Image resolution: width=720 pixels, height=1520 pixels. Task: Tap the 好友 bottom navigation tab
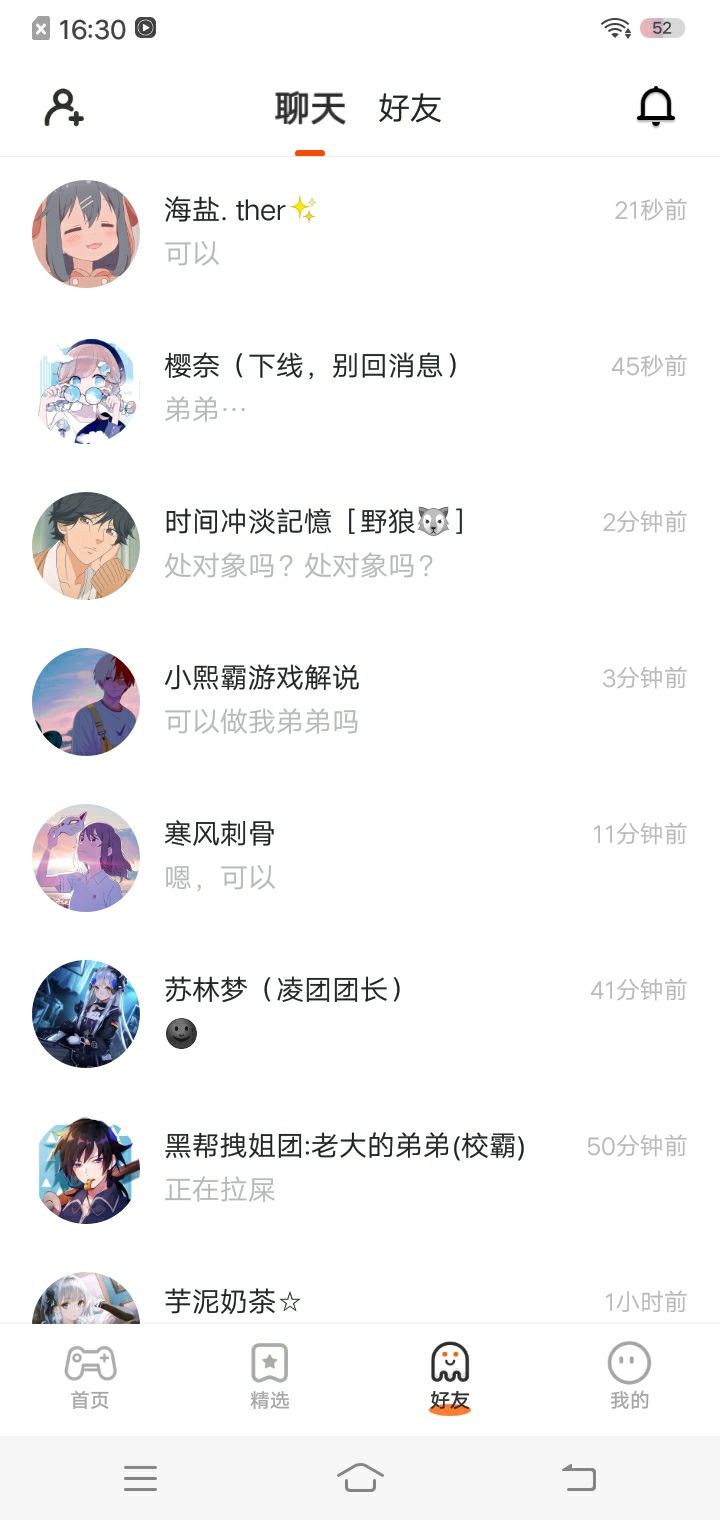click(450, 1376)
